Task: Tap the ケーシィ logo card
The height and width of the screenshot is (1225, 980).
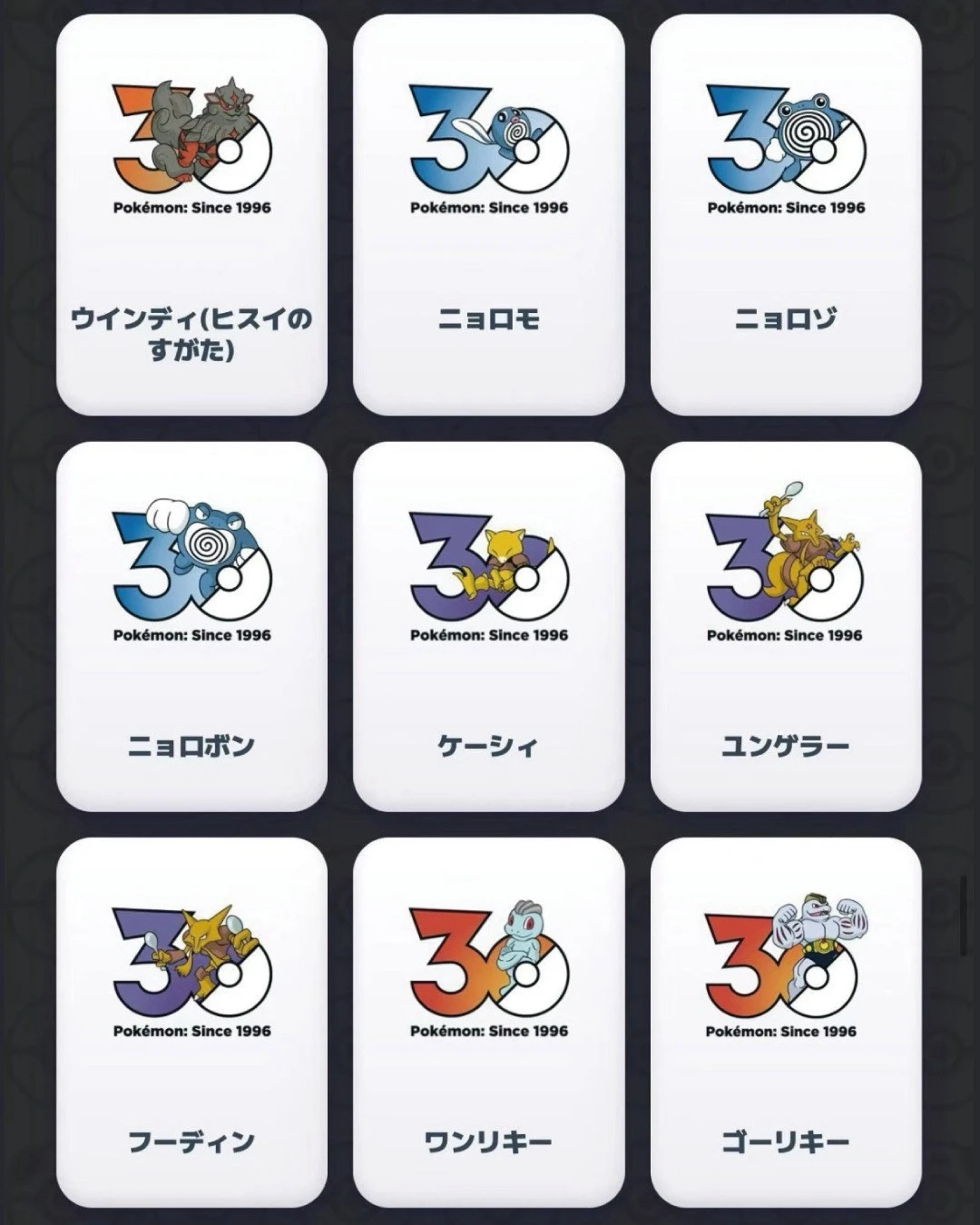Action: 489,626
